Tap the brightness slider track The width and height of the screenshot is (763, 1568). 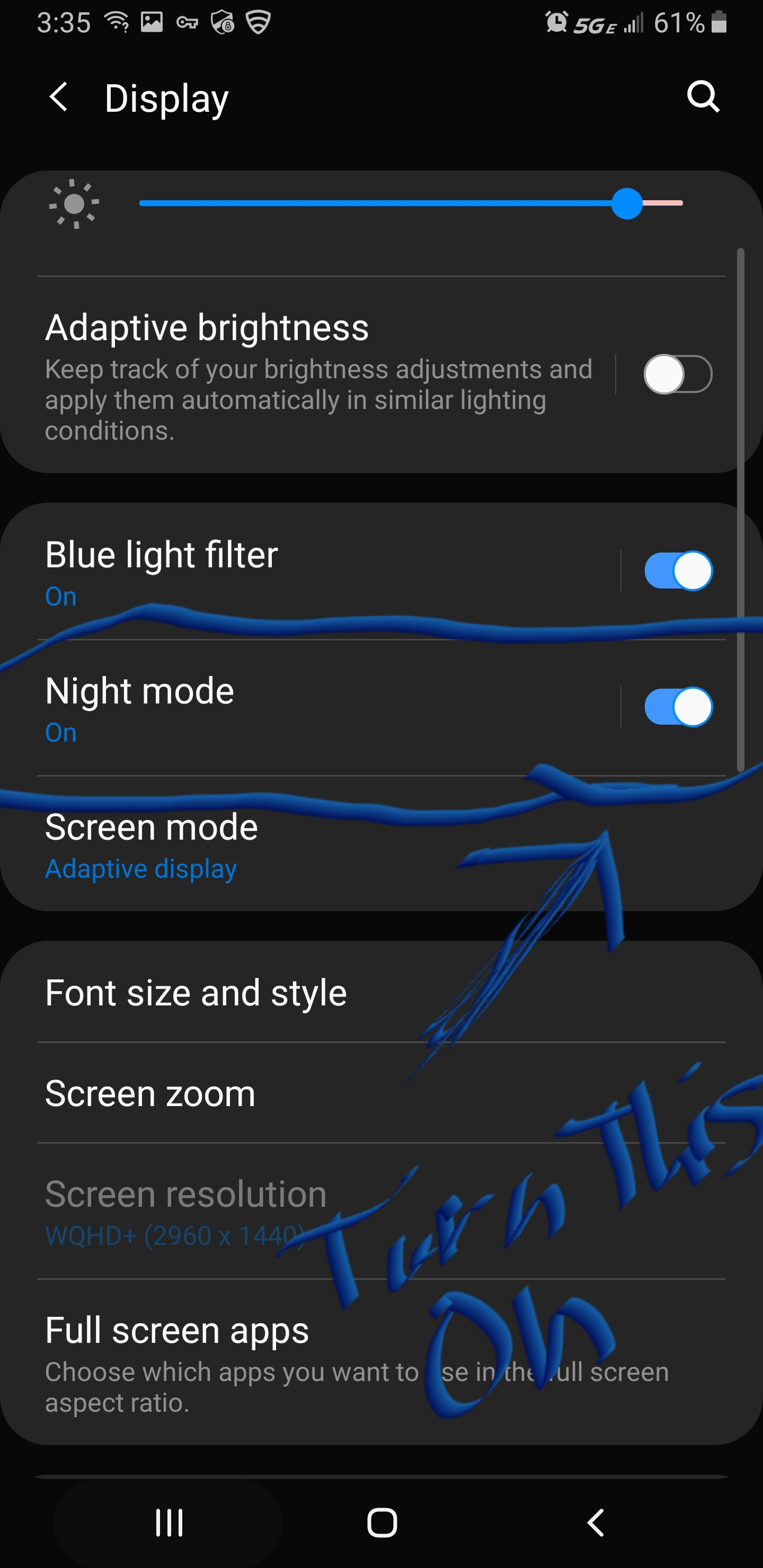point(378,203)
